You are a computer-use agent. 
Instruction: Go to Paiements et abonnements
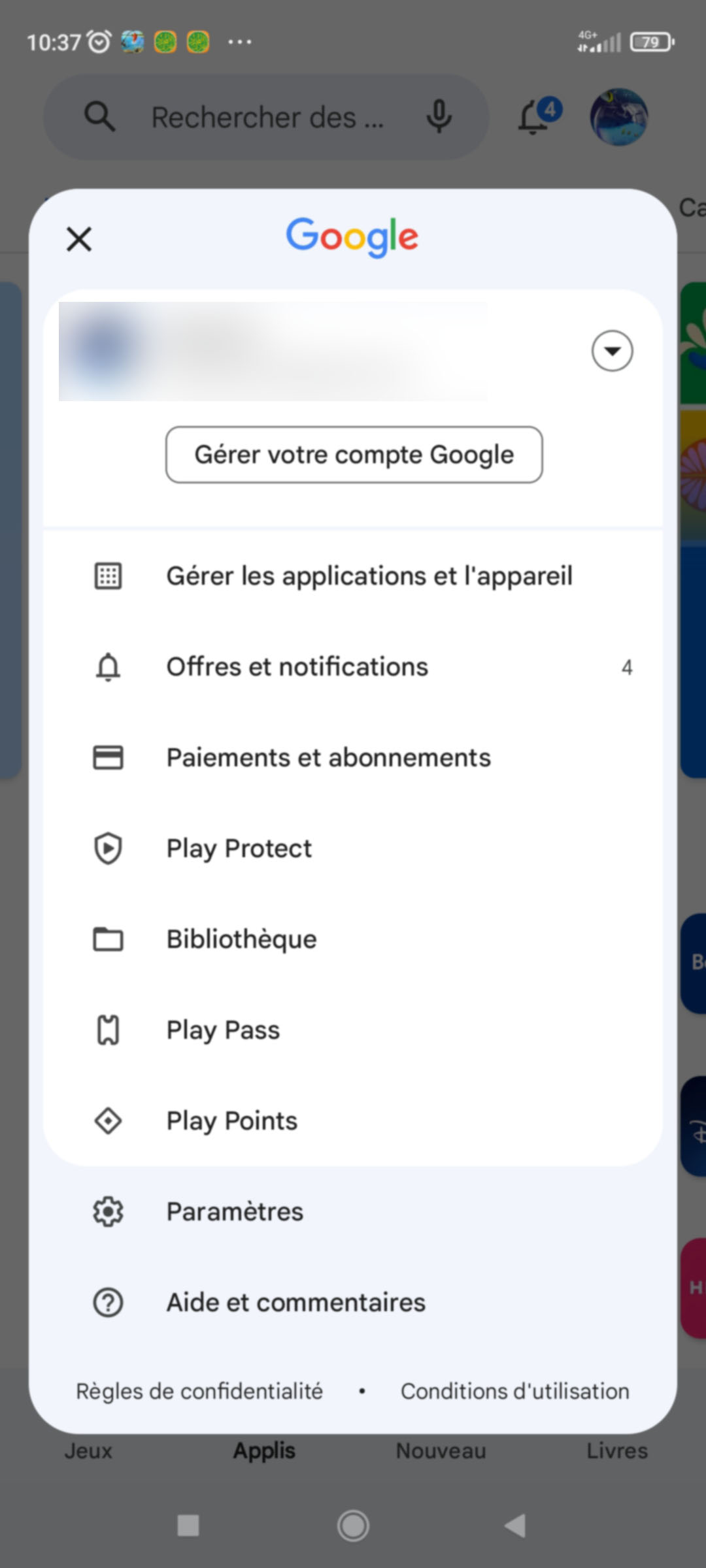click(x=328, y=758)
